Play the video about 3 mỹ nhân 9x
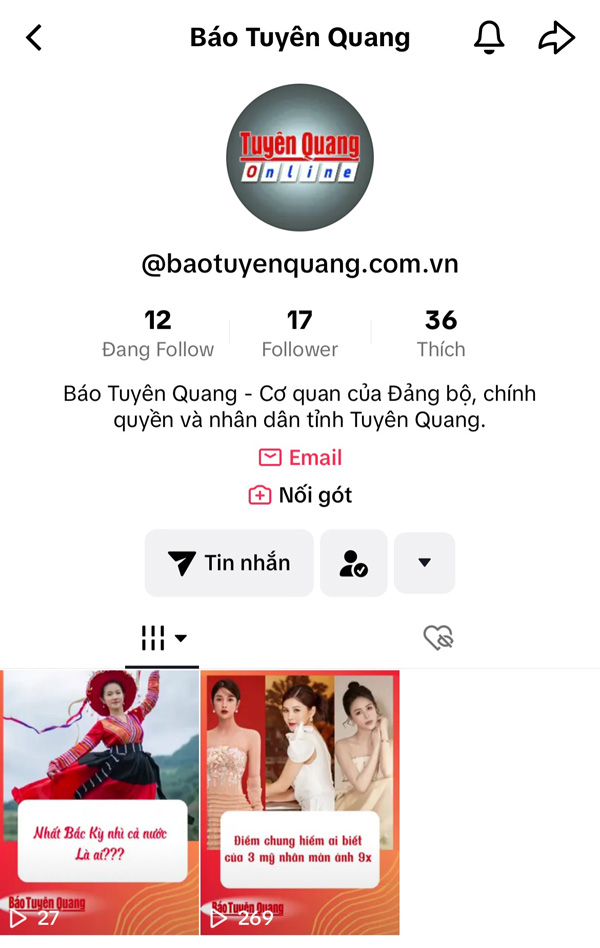This screenshot has height=948, width=600. (x=300, y=802)
